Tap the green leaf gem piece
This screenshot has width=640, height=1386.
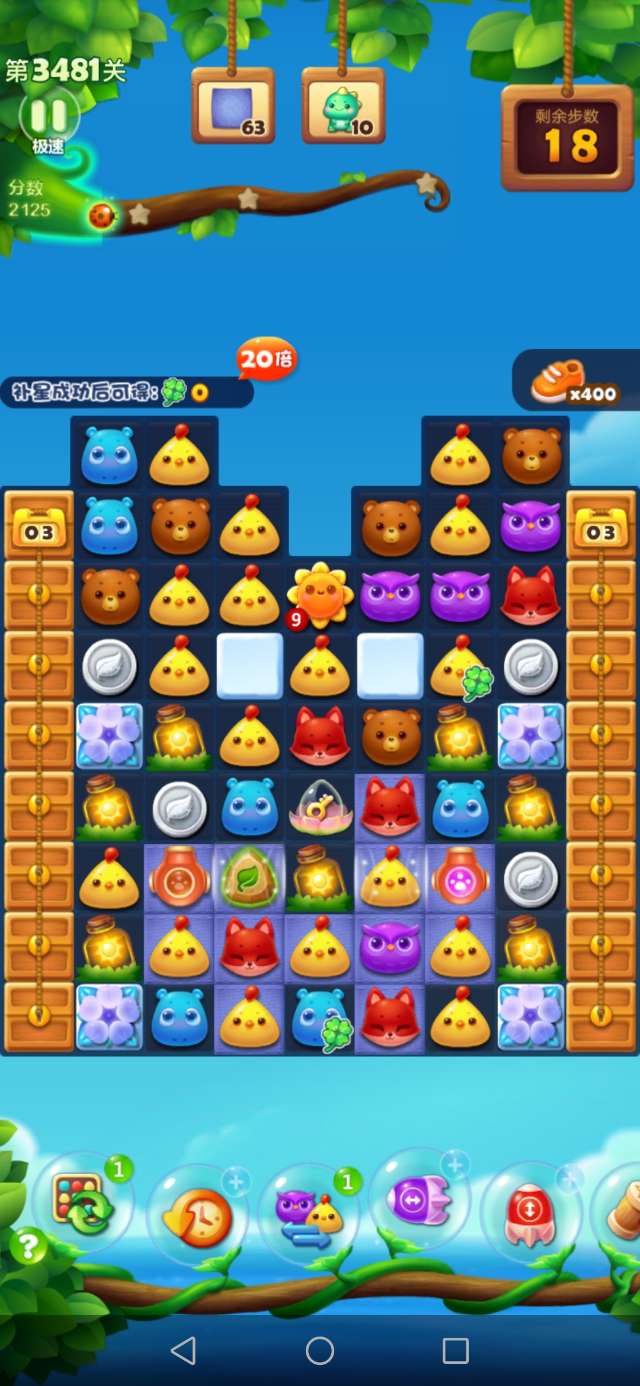point(249,876)
